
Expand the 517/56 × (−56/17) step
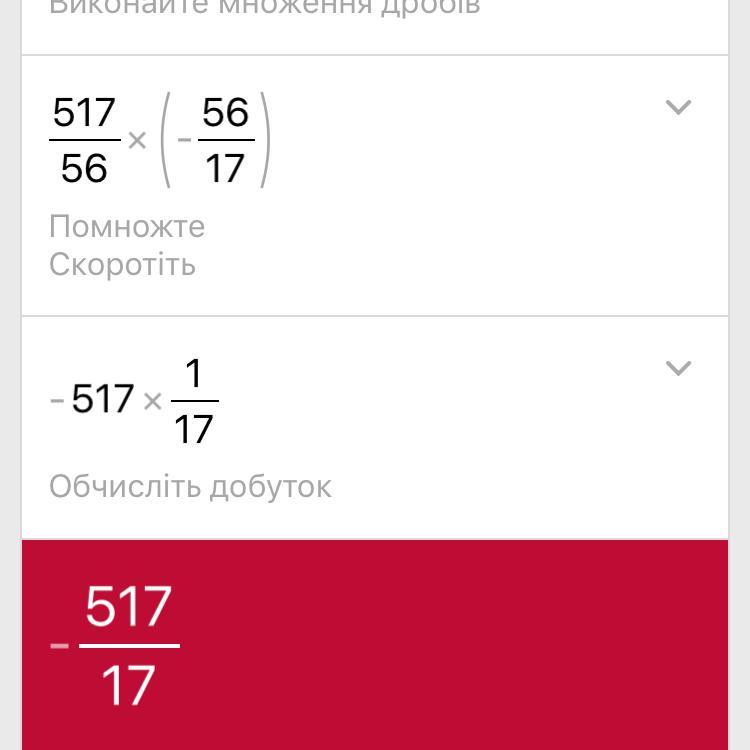[678, 107]
